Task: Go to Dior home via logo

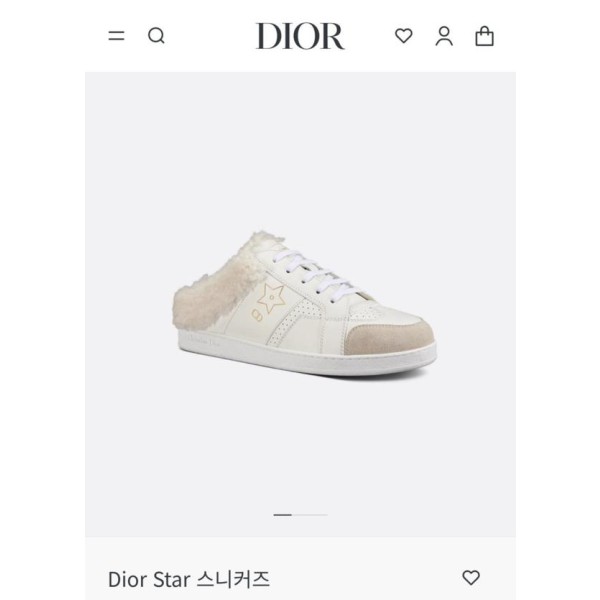Action: coord(300,36)
